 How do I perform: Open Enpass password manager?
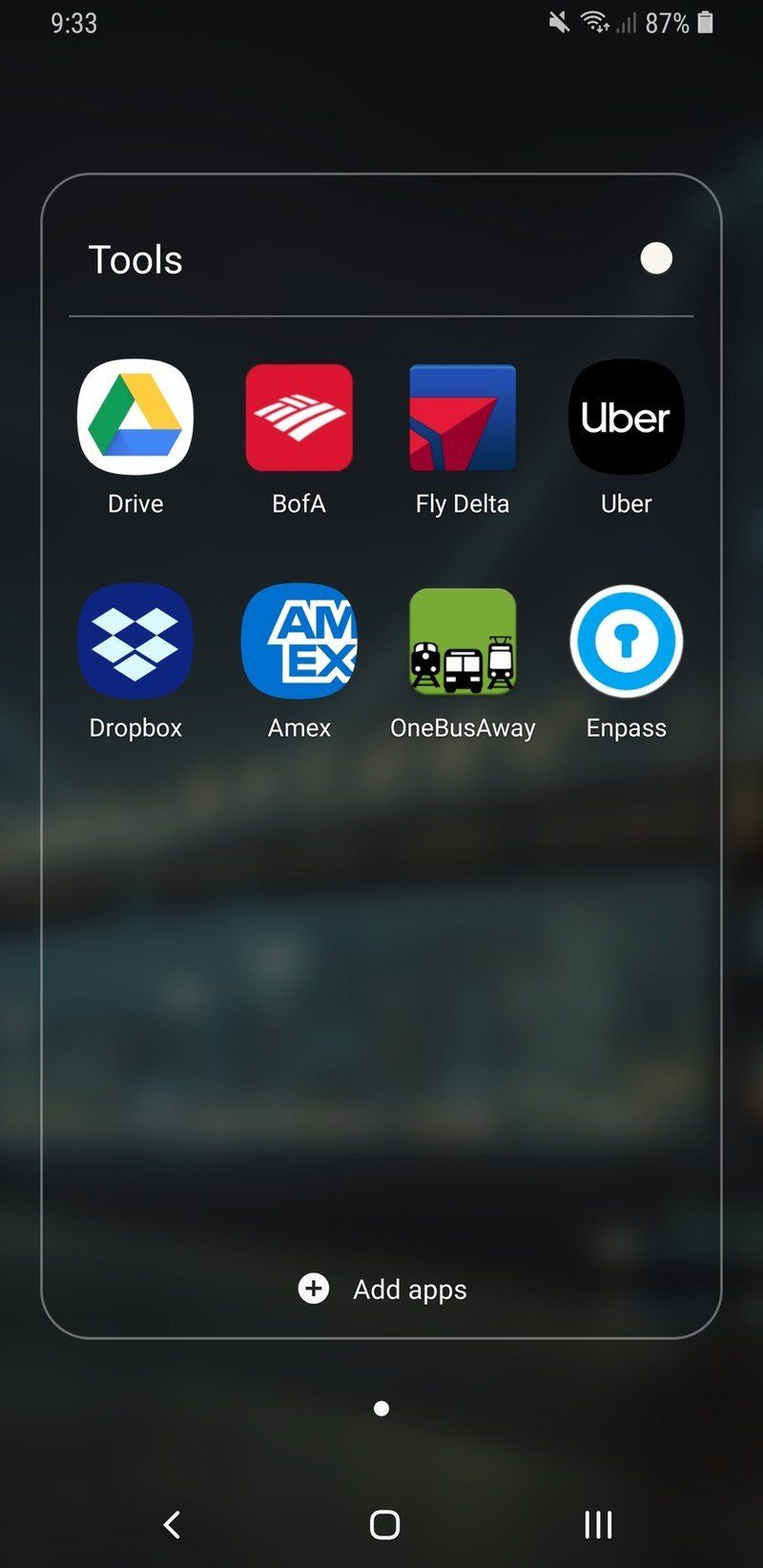pyautogui.click(x=626, y=641)
